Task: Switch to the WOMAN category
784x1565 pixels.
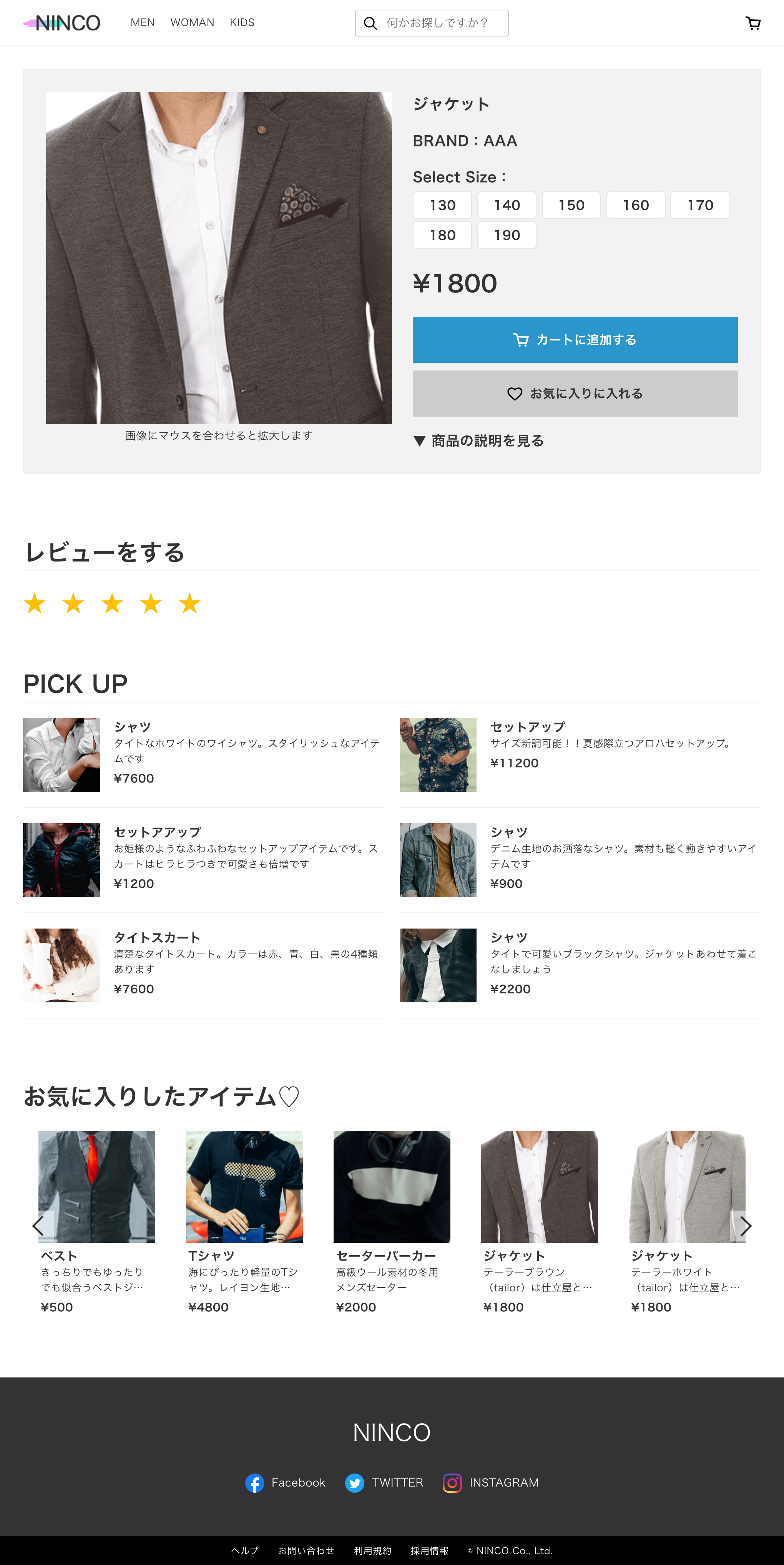Action: click(192, 22)
